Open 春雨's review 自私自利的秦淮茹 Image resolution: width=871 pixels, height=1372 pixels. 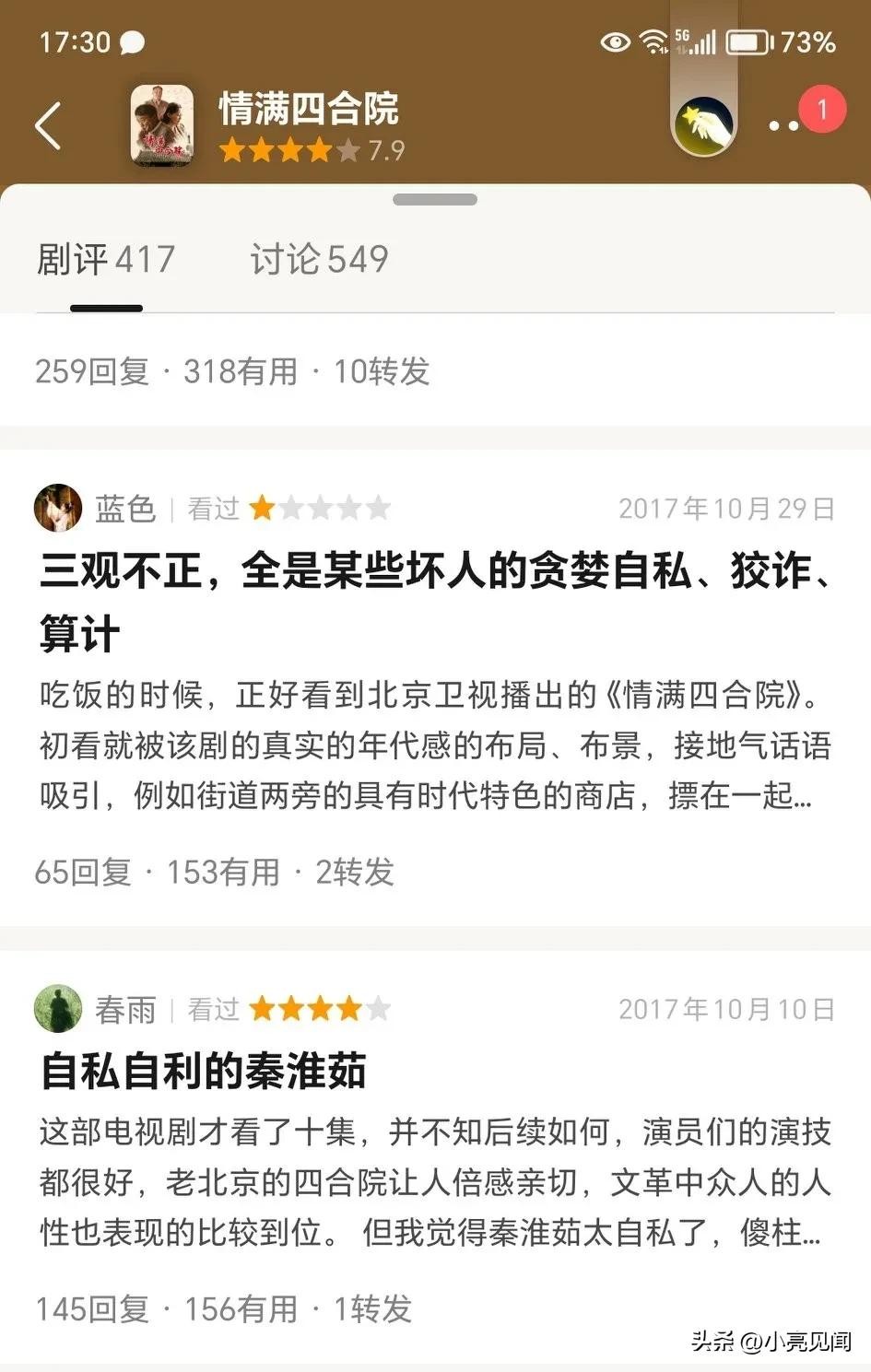point(204,1072)
